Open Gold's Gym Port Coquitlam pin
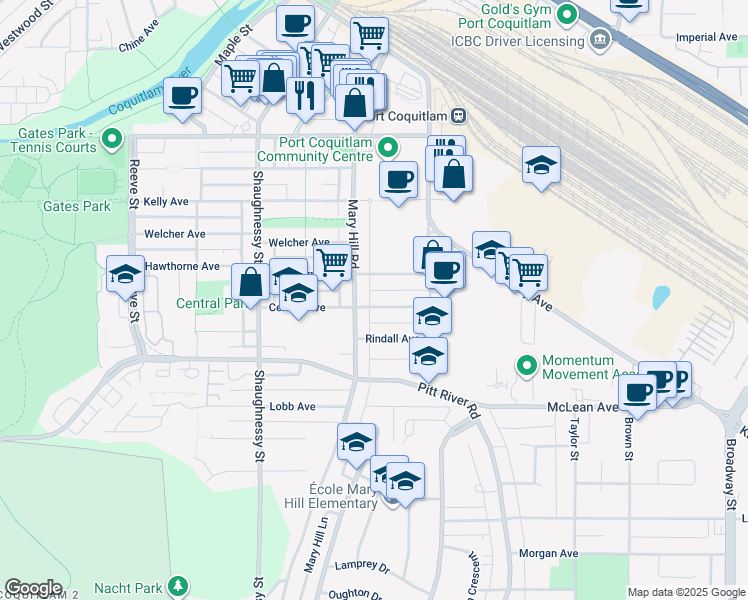Viewport: 748px width, 600px height. pyautogui.click(x=567, y=14)
